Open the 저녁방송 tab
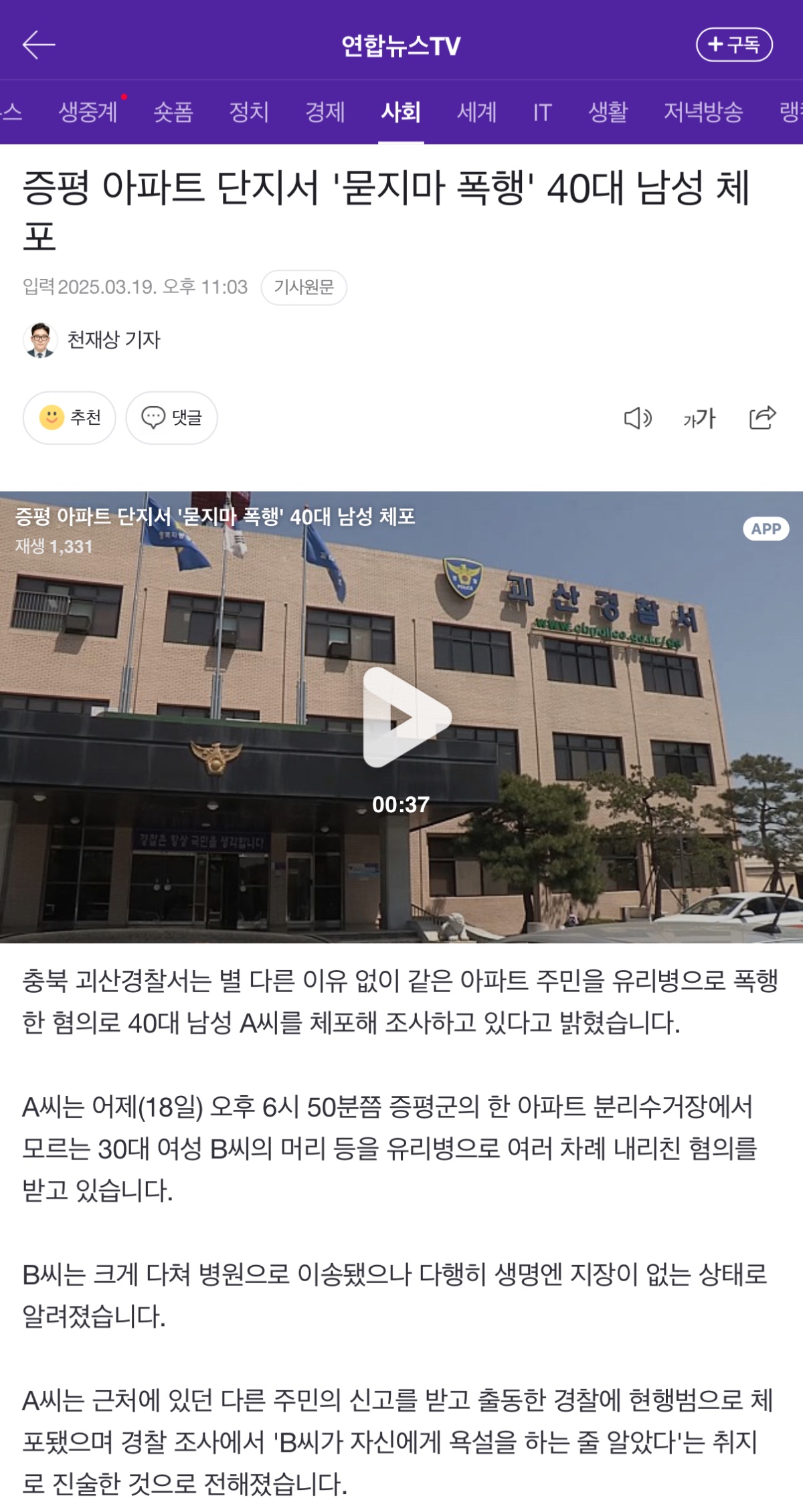The image size is (803, 1512). (x=703, y=112)
